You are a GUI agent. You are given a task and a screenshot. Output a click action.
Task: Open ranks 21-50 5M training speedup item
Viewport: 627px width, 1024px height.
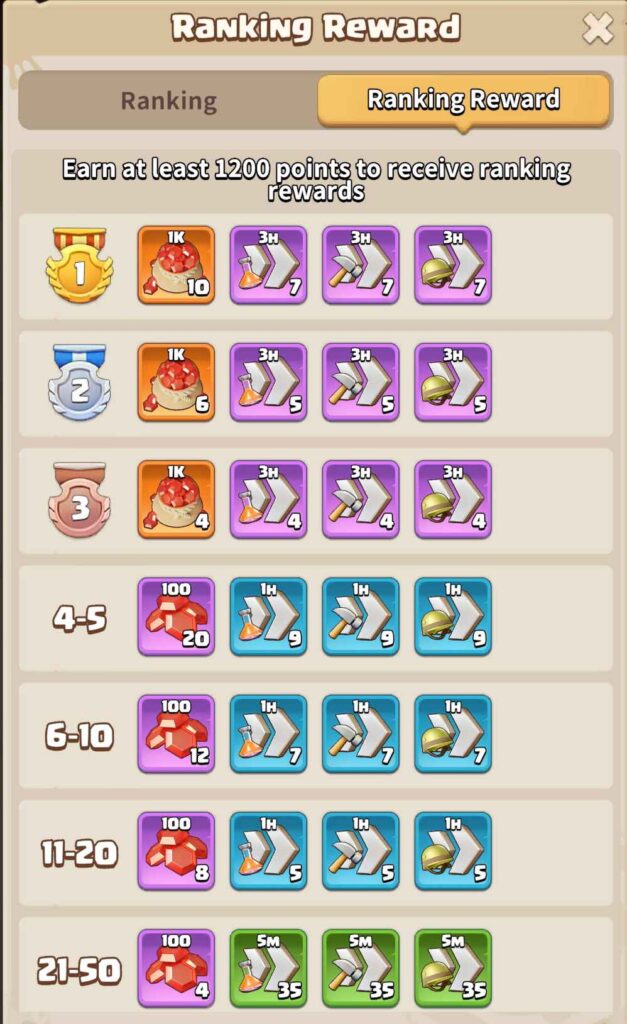tap(452, 968)
